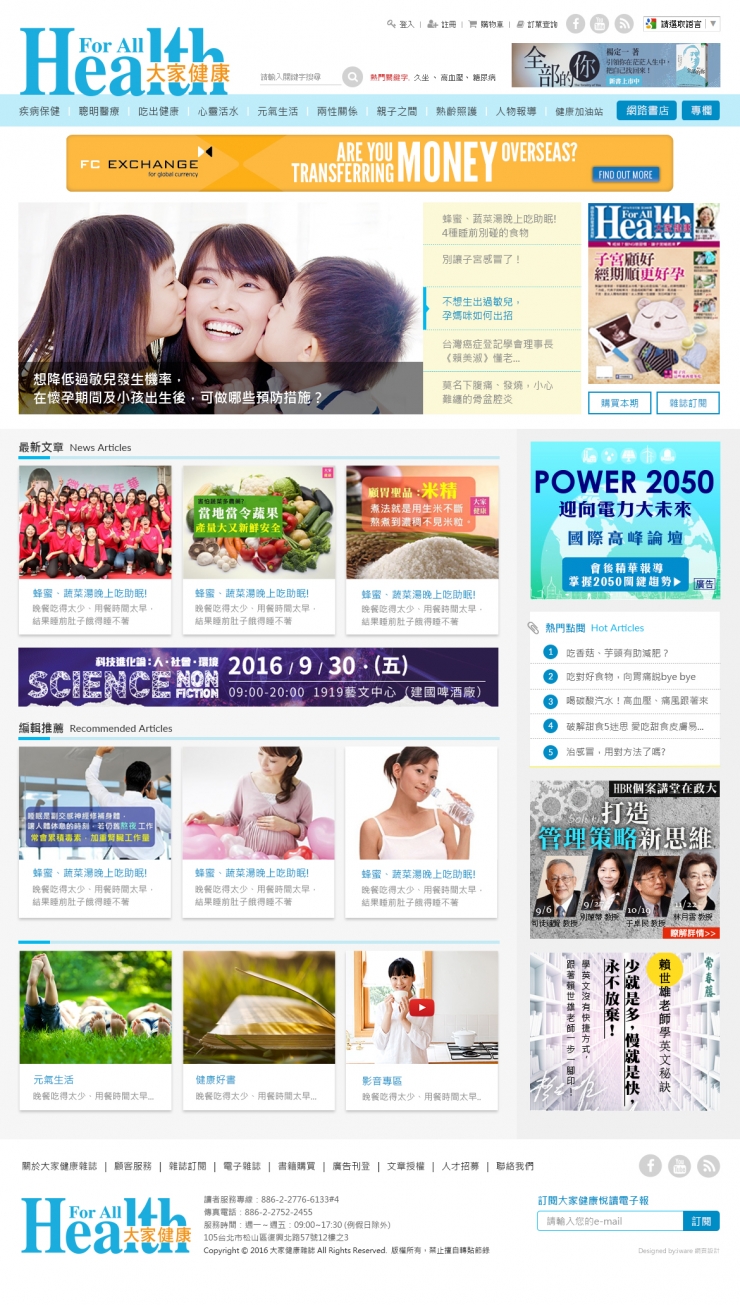Tap the 雜誌訂閱 button under the cover
This screenshot has height=1305, width=740.
688,402
